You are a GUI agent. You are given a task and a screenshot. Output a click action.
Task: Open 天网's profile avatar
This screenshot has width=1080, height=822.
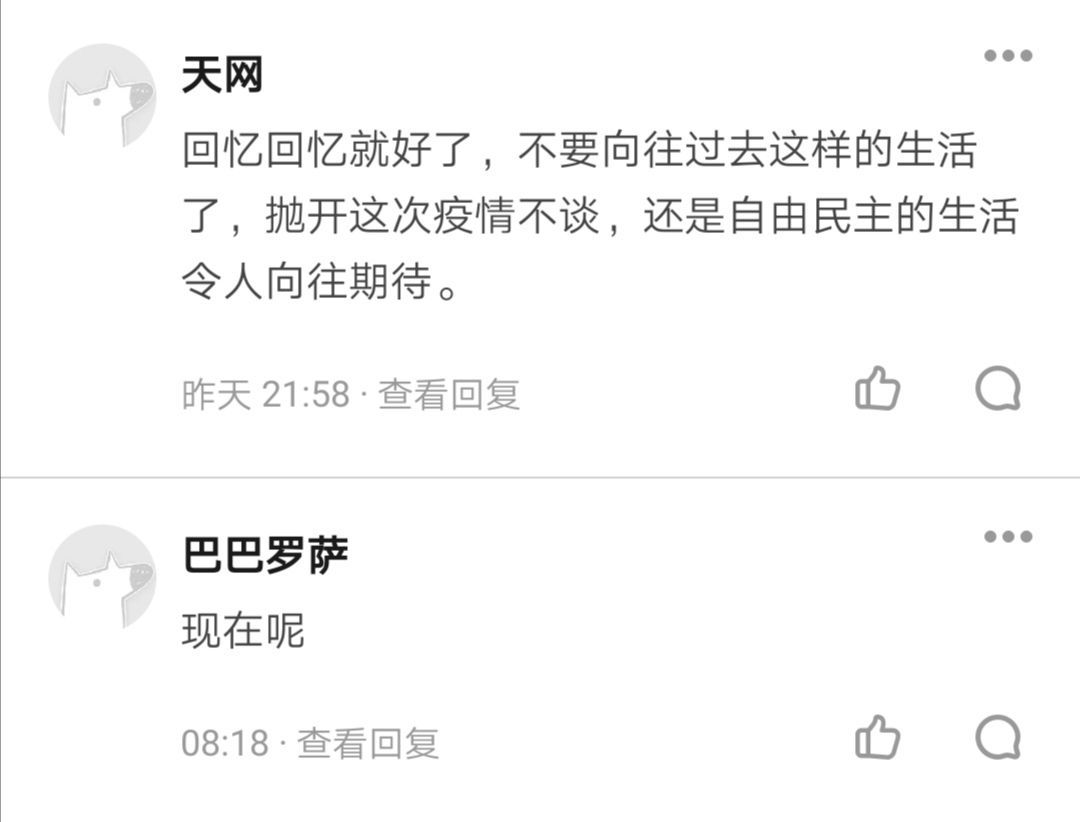click(102, 96)
